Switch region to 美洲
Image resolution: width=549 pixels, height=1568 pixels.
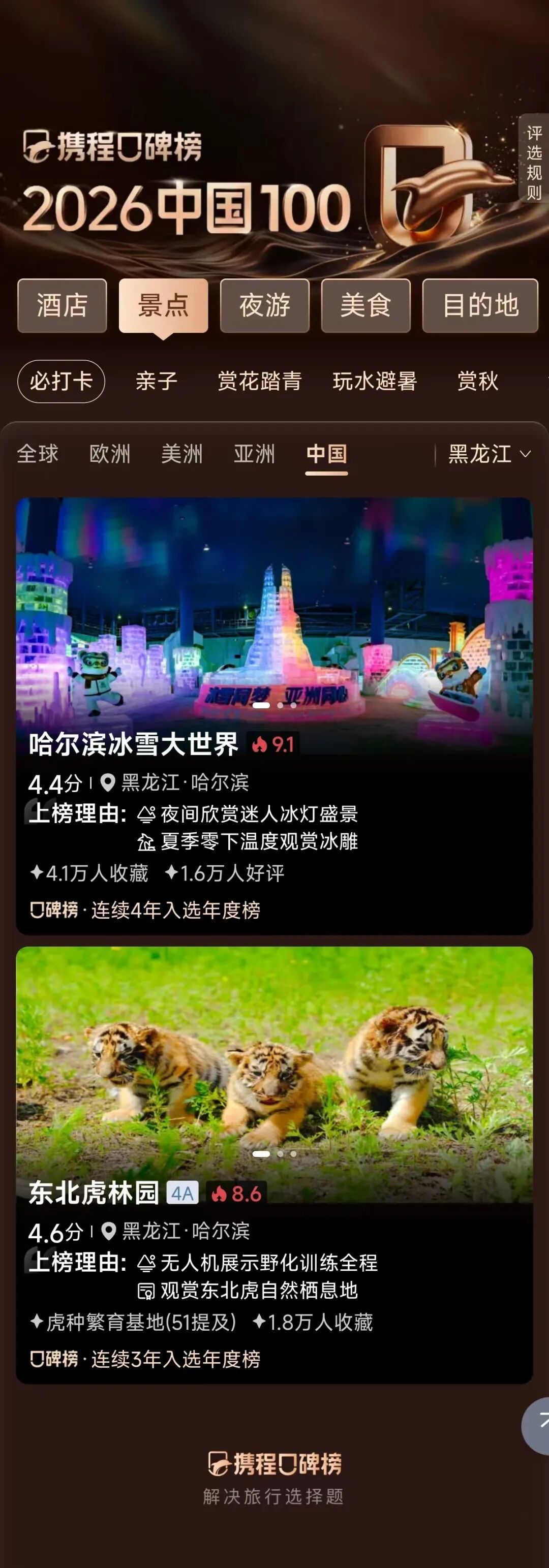tap(181, 454)
